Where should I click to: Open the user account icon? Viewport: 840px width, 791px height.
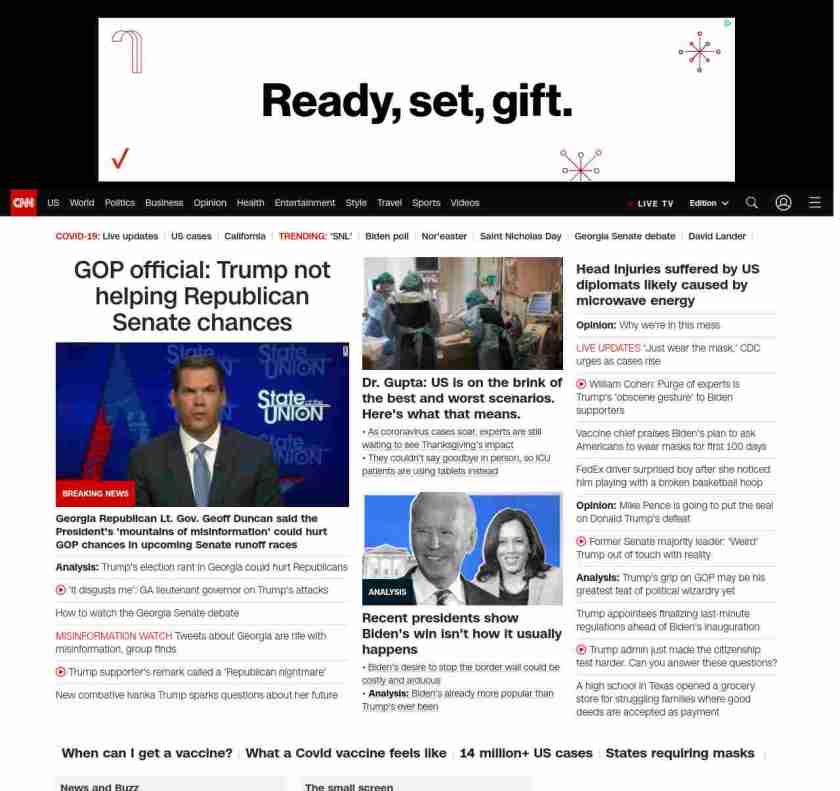(783, 202)
